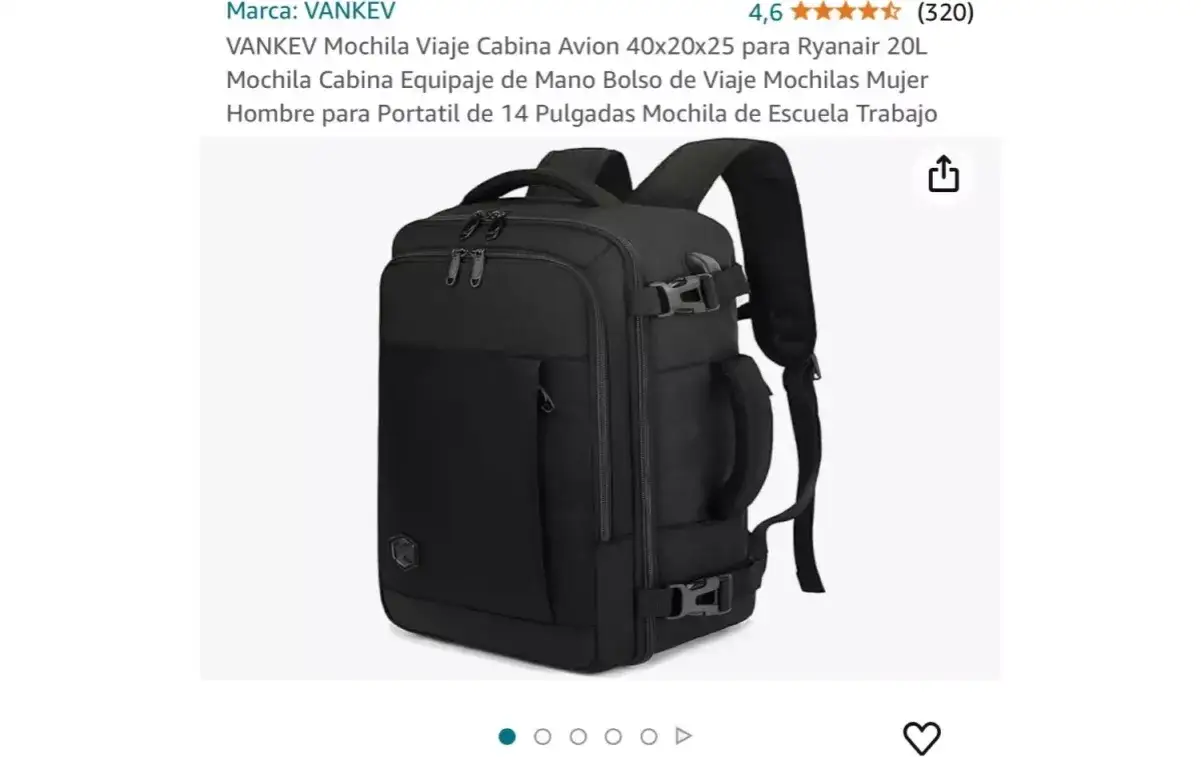This screenshot has width=1201, height=757.
Task: Add the backpack to your wishlist
Action: pos(921,738)
